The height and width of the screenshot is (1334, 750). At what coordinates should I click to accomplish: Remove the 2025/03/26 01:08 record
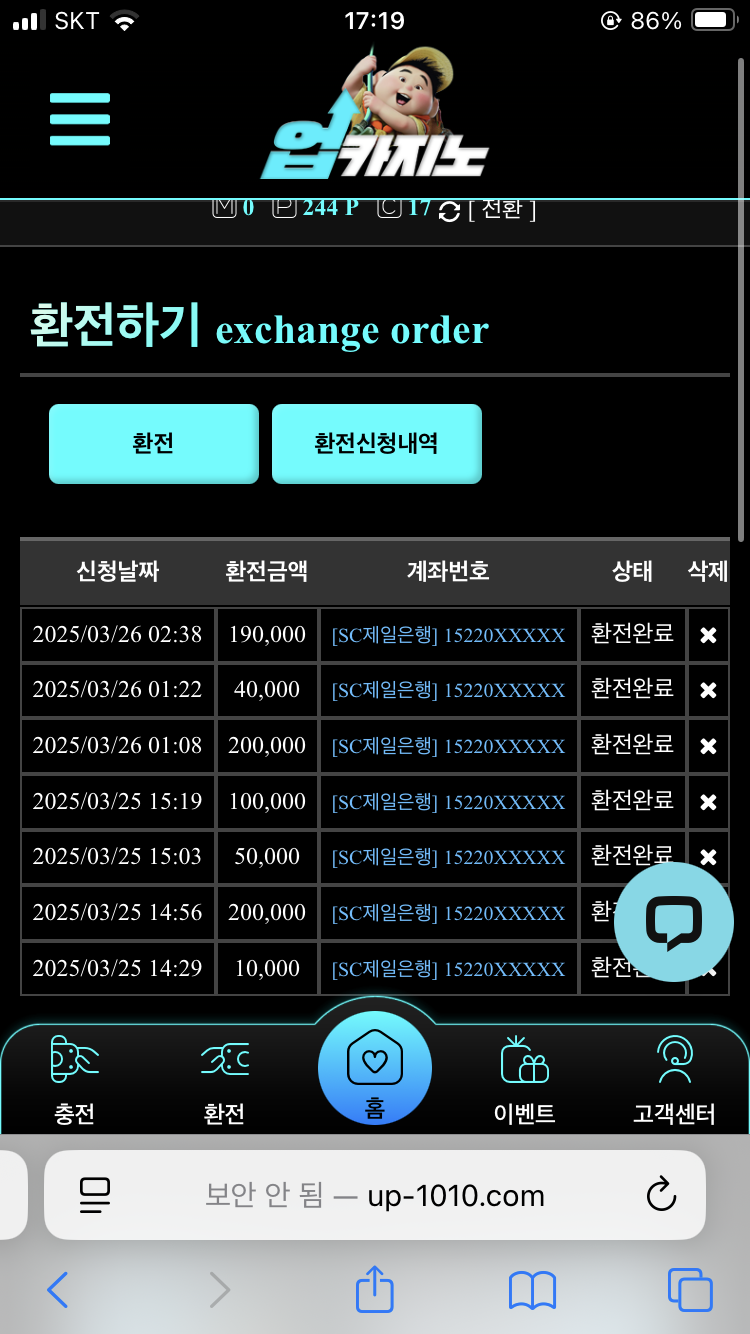coord(708,746)
